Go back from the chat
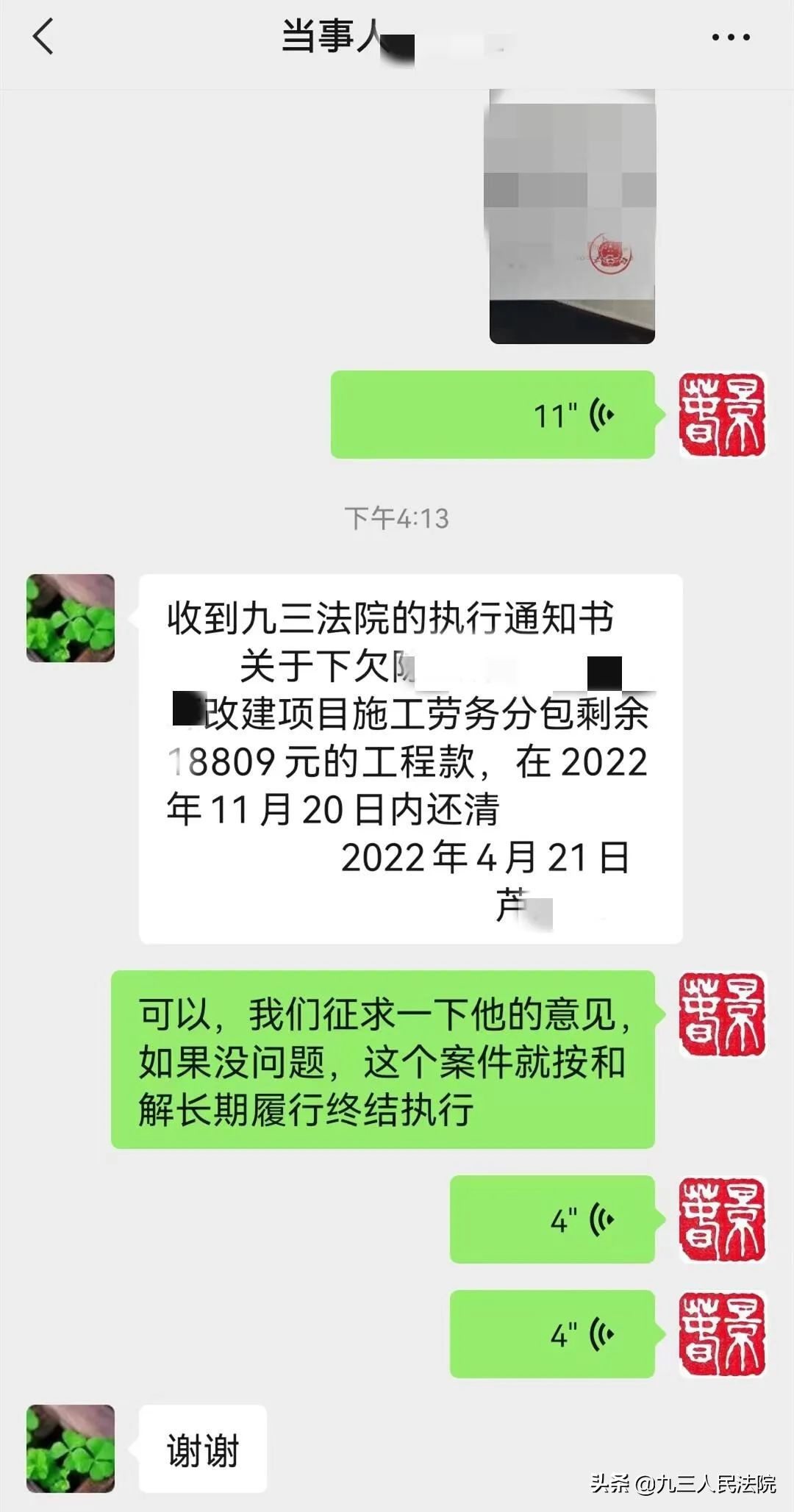The height and width of the screenshot is (1512, 794). pos(43,37)
